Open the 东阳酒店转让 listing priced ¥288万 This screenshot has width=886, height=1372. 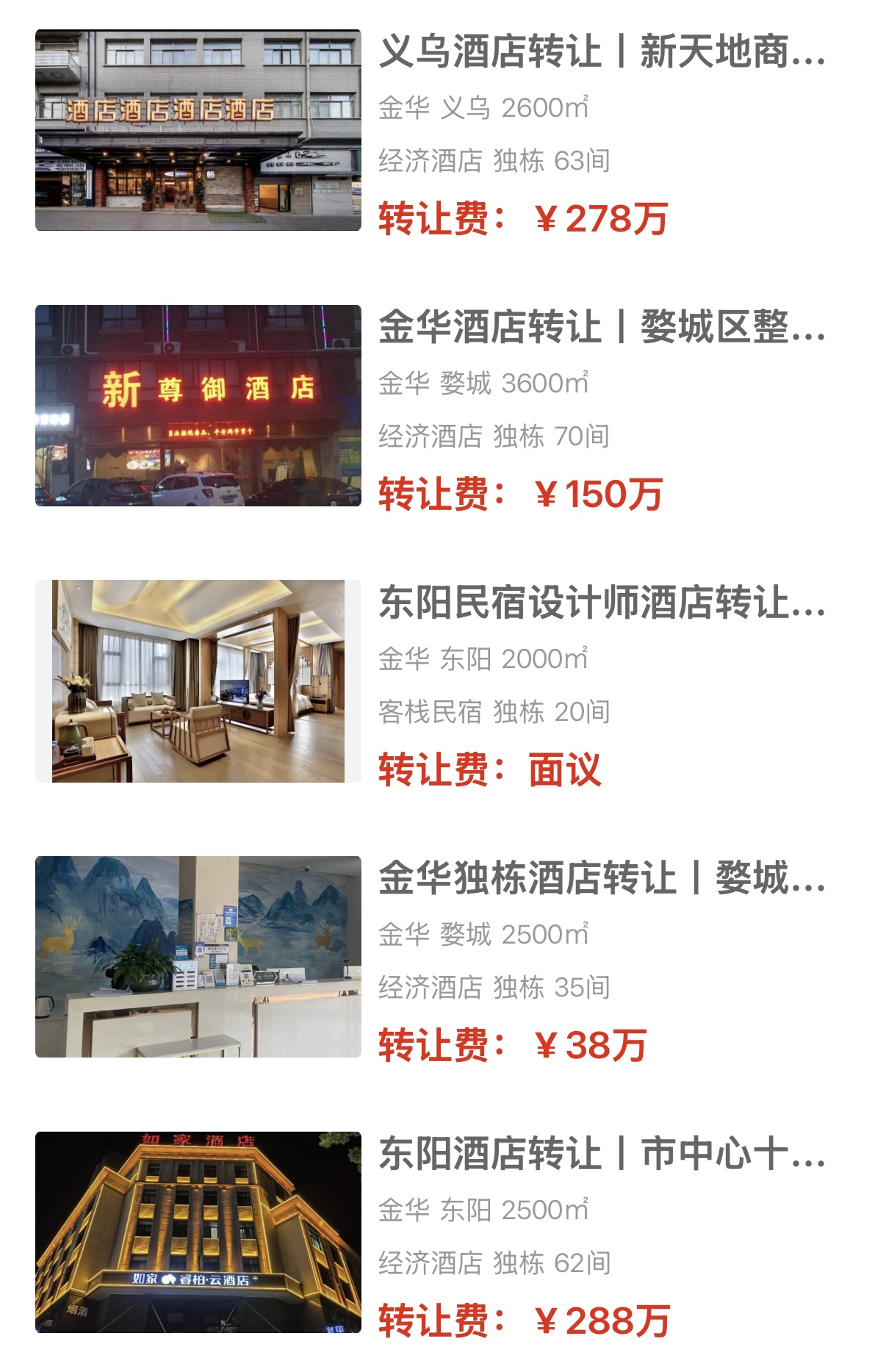[x=601, y=1154]
